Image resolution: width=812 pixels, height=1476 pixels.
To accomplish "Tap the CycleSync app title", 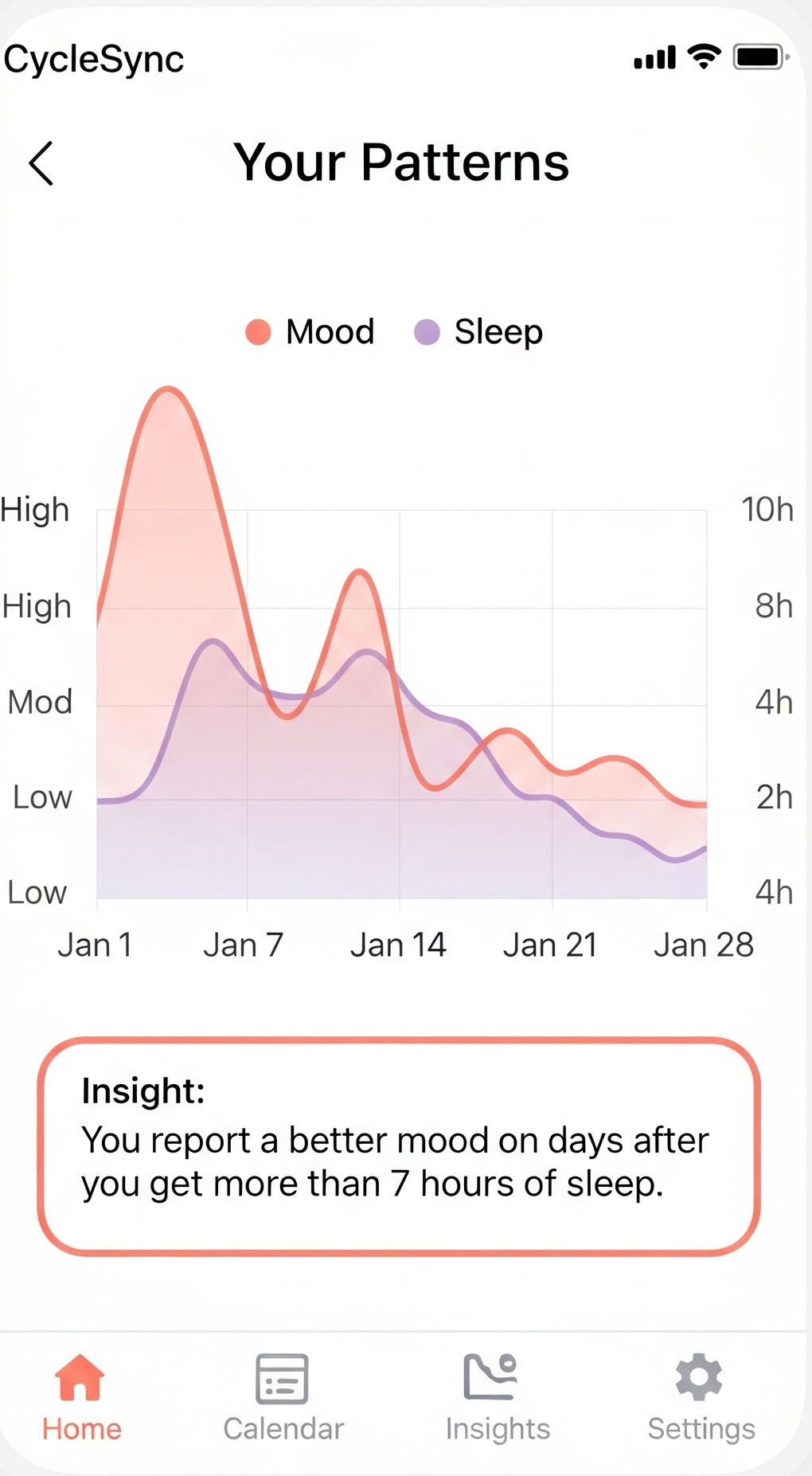I will (x=94, y=57).
